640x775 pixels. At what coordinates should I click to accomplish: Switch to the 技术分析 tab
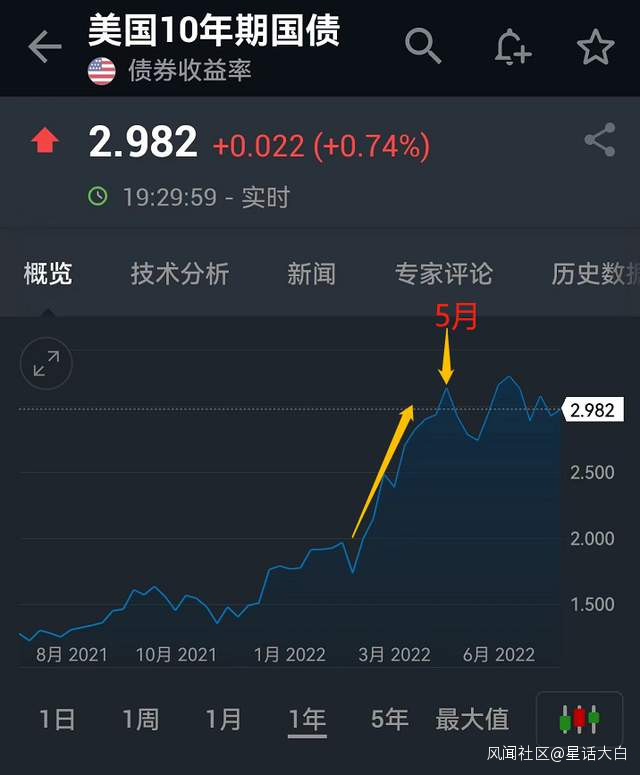(180, 274)
